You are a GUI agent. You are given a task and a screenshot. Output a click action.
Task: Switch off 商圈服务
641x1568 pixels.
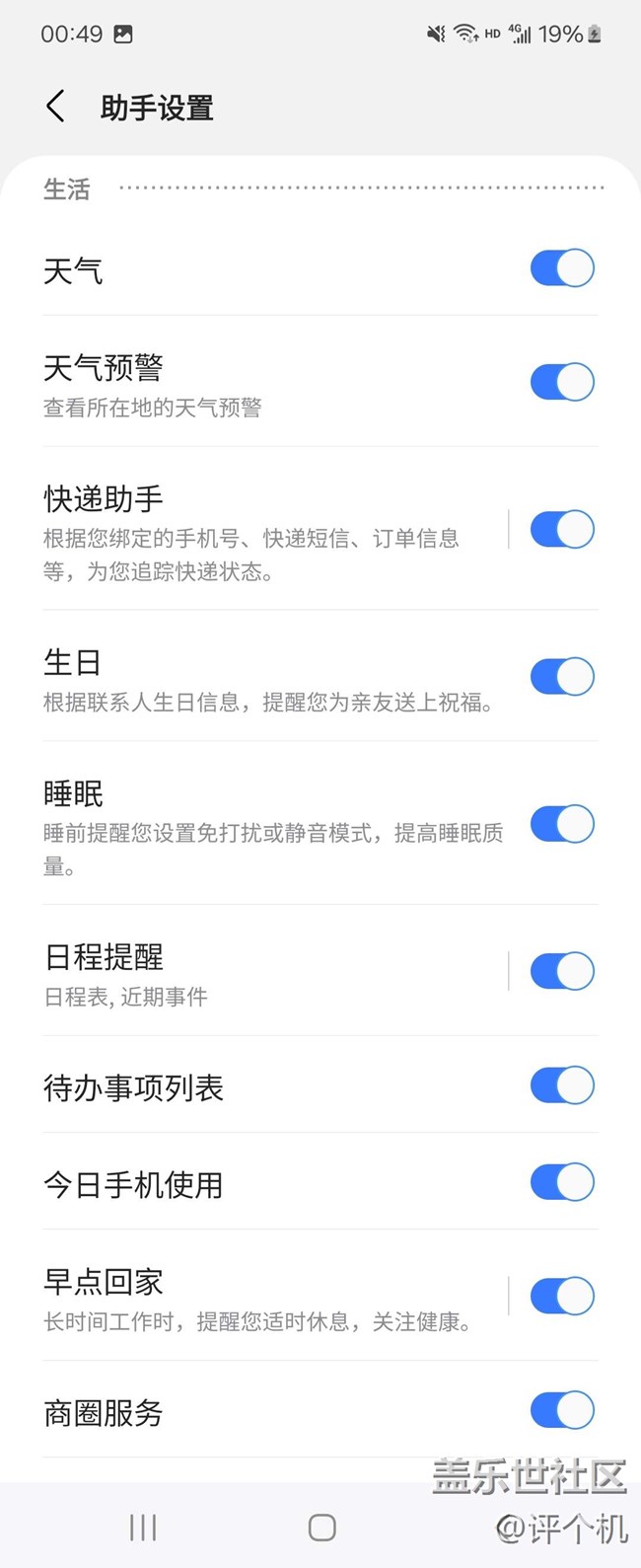562,1410
